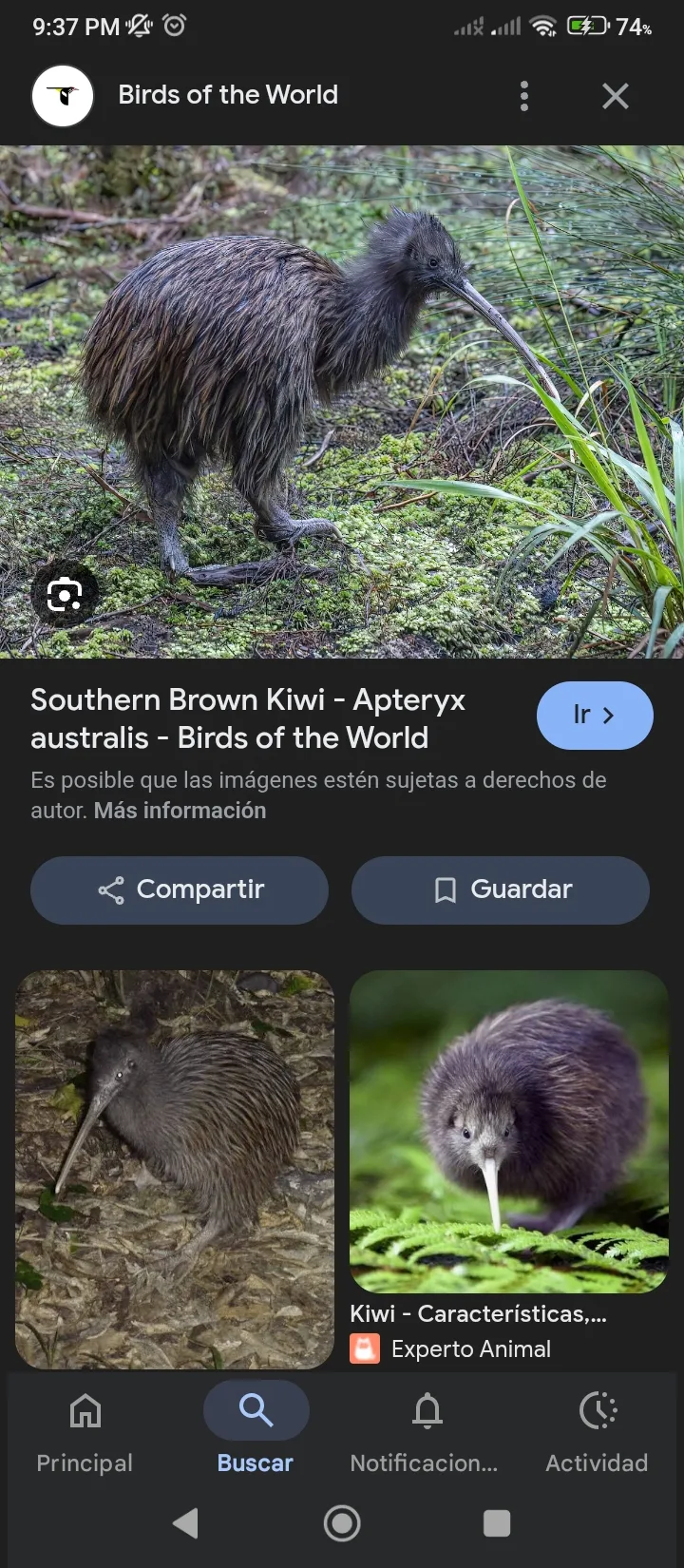The image size is (684, 1568).
Task: Return to the home screen
Action: point(342,1523)
